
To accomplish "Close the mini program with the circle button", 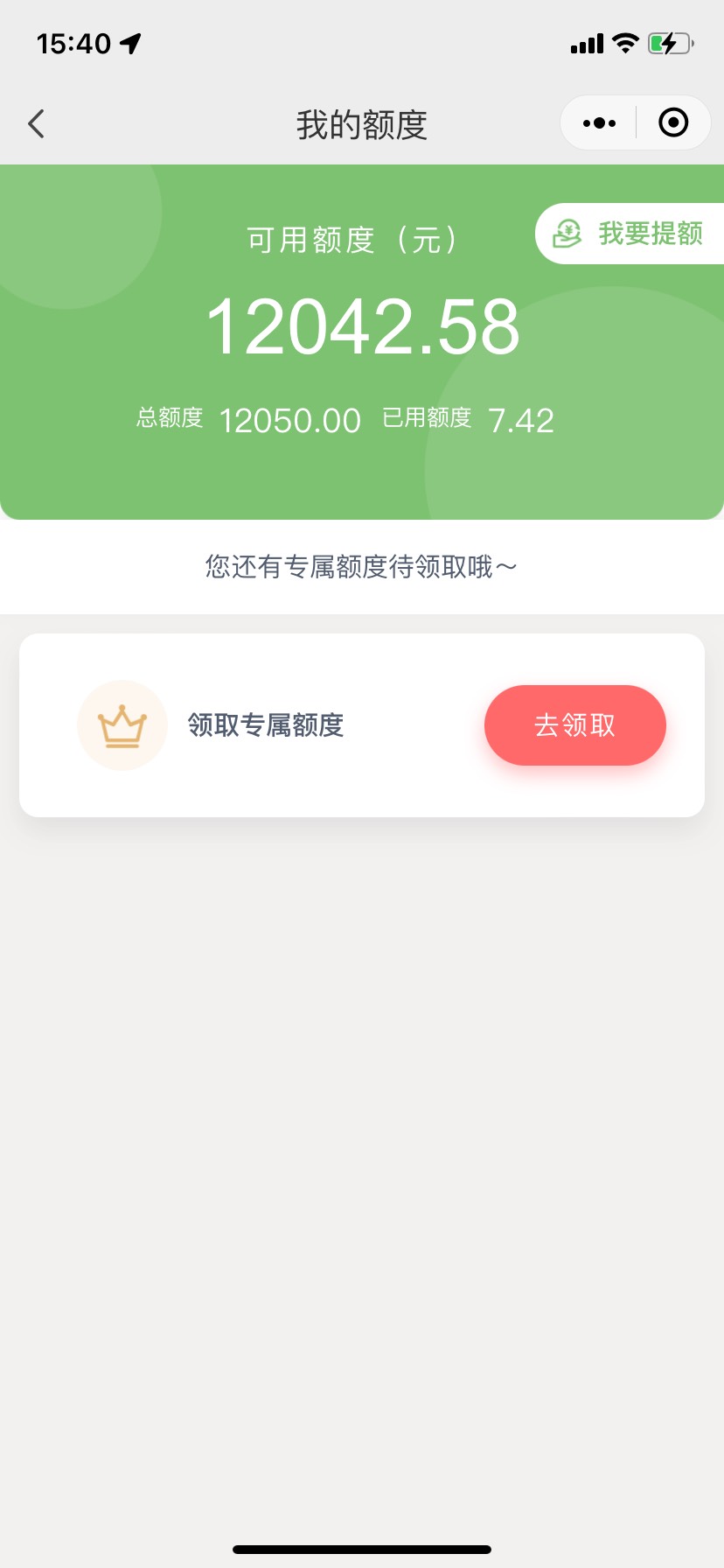I will 673,123.
